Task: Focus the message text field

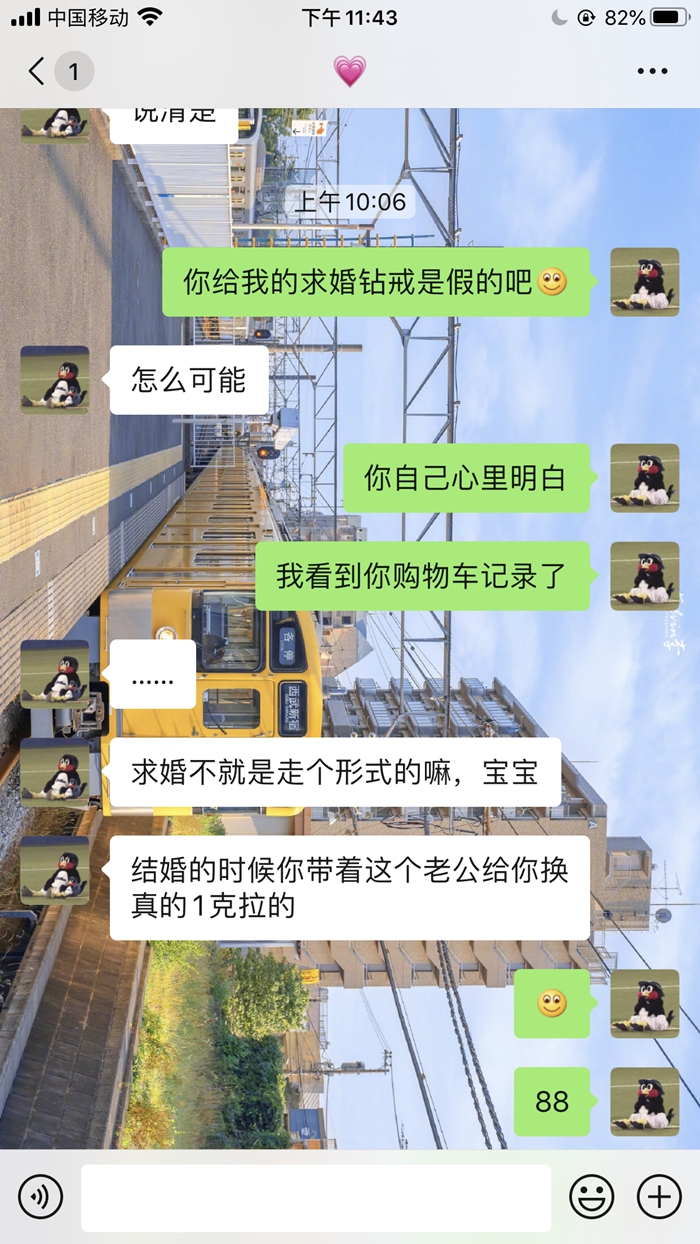Action: click(315, 1197)
